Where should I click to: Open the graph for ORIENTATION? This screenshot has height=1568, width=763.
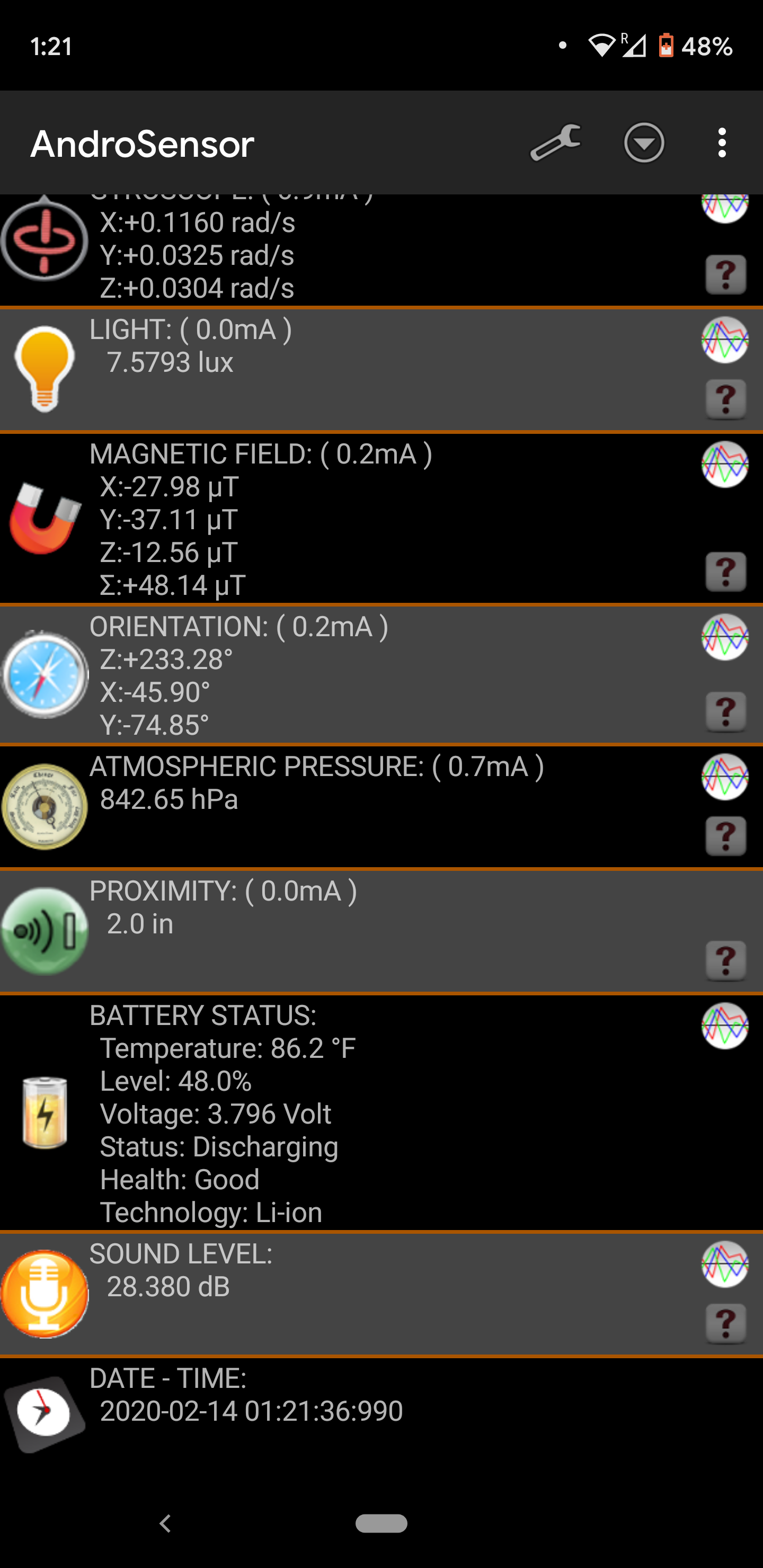click(x=725, y=637)
